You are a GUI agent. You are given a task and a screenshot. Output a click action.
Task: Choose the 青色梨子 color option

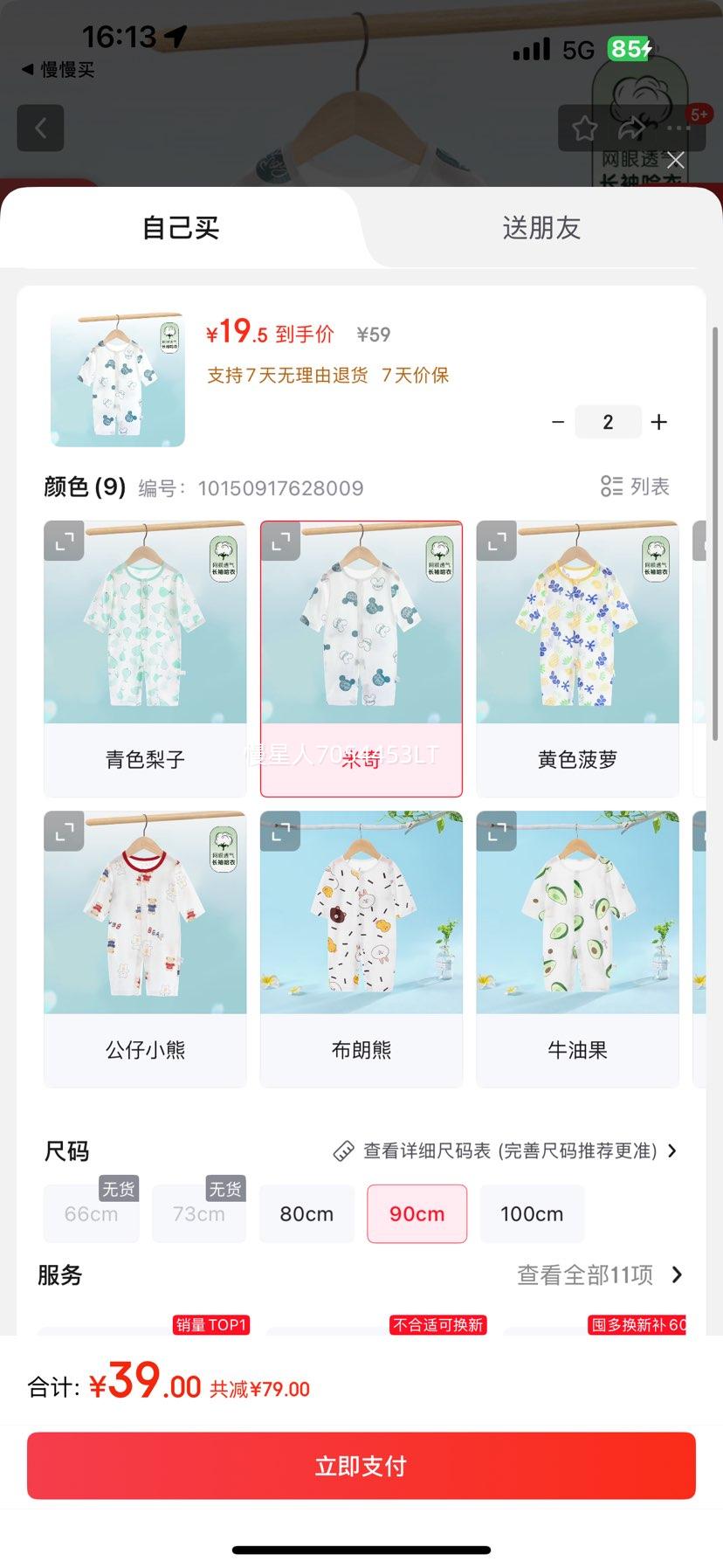click(145, 659)
